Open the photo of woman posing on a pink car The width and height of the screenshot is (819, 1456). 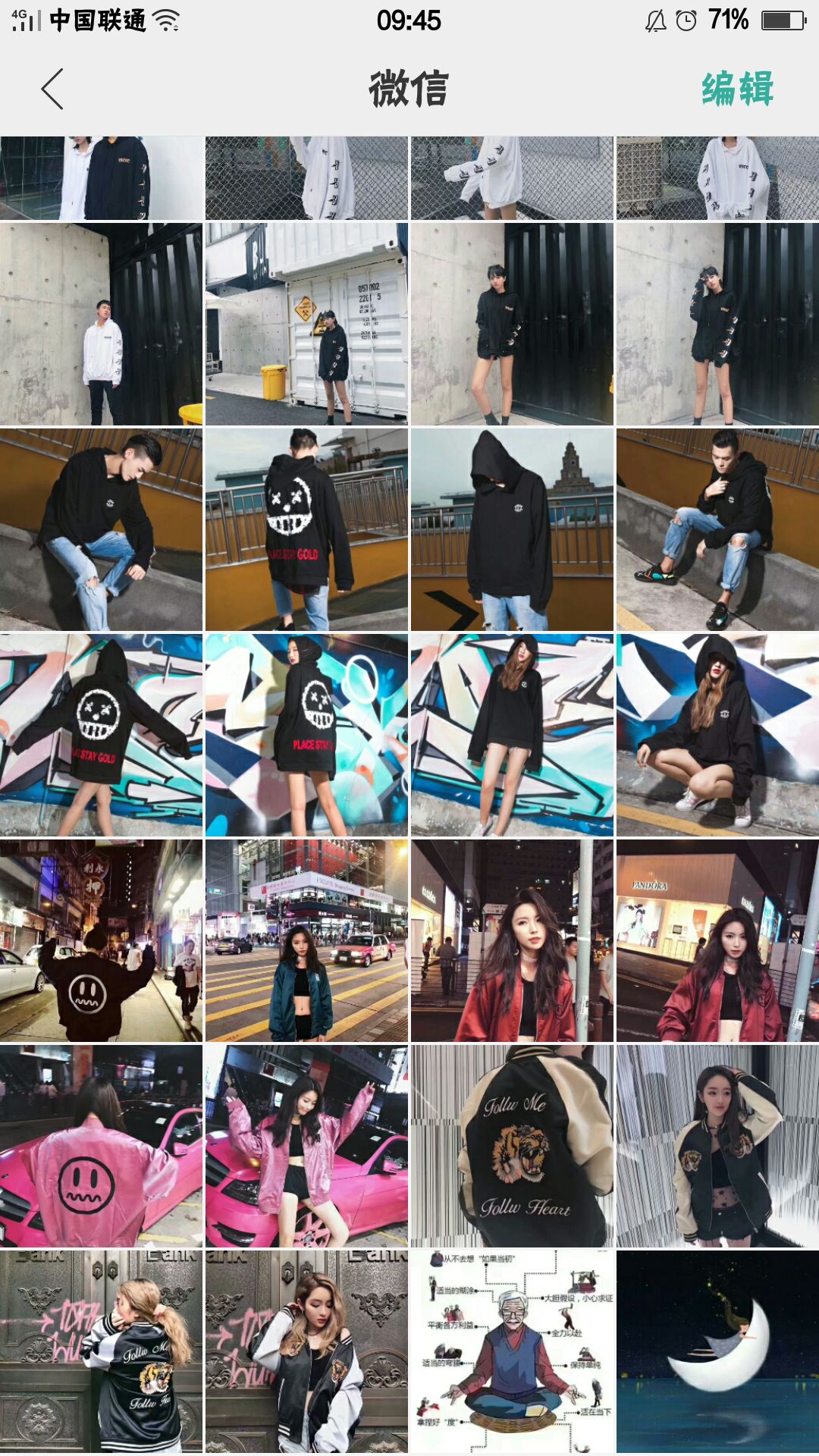click(306, 1146)
